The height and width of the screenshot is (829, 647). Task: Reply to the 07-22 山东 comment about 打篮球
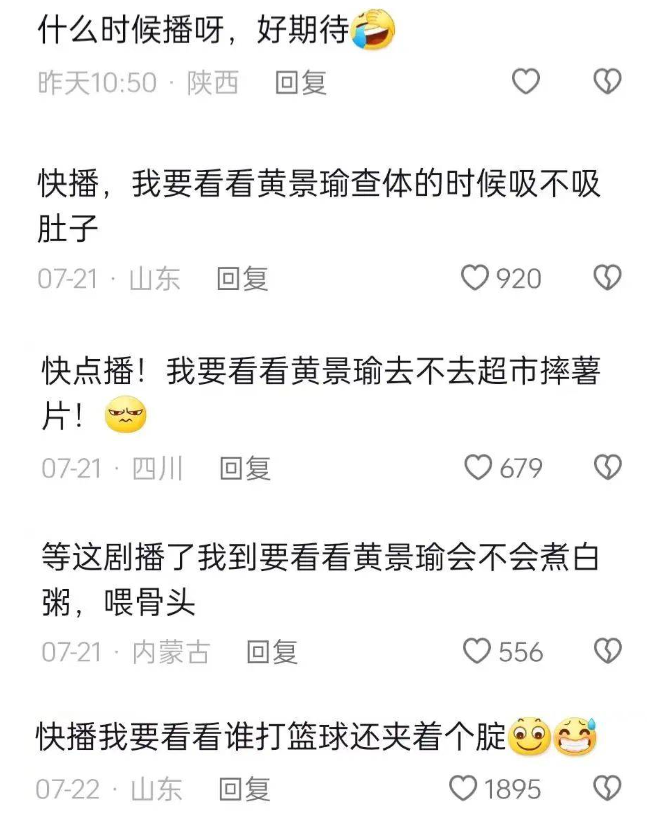(x=244, y=789)
